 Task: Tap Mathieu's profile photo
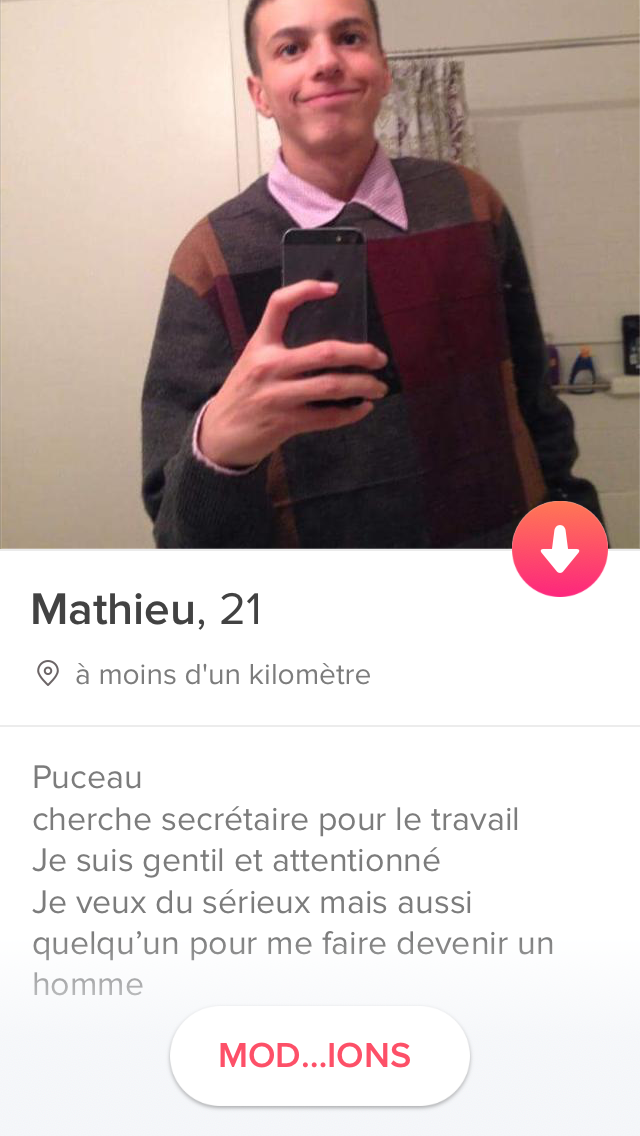pyautogui.click(x=320, y=274)
